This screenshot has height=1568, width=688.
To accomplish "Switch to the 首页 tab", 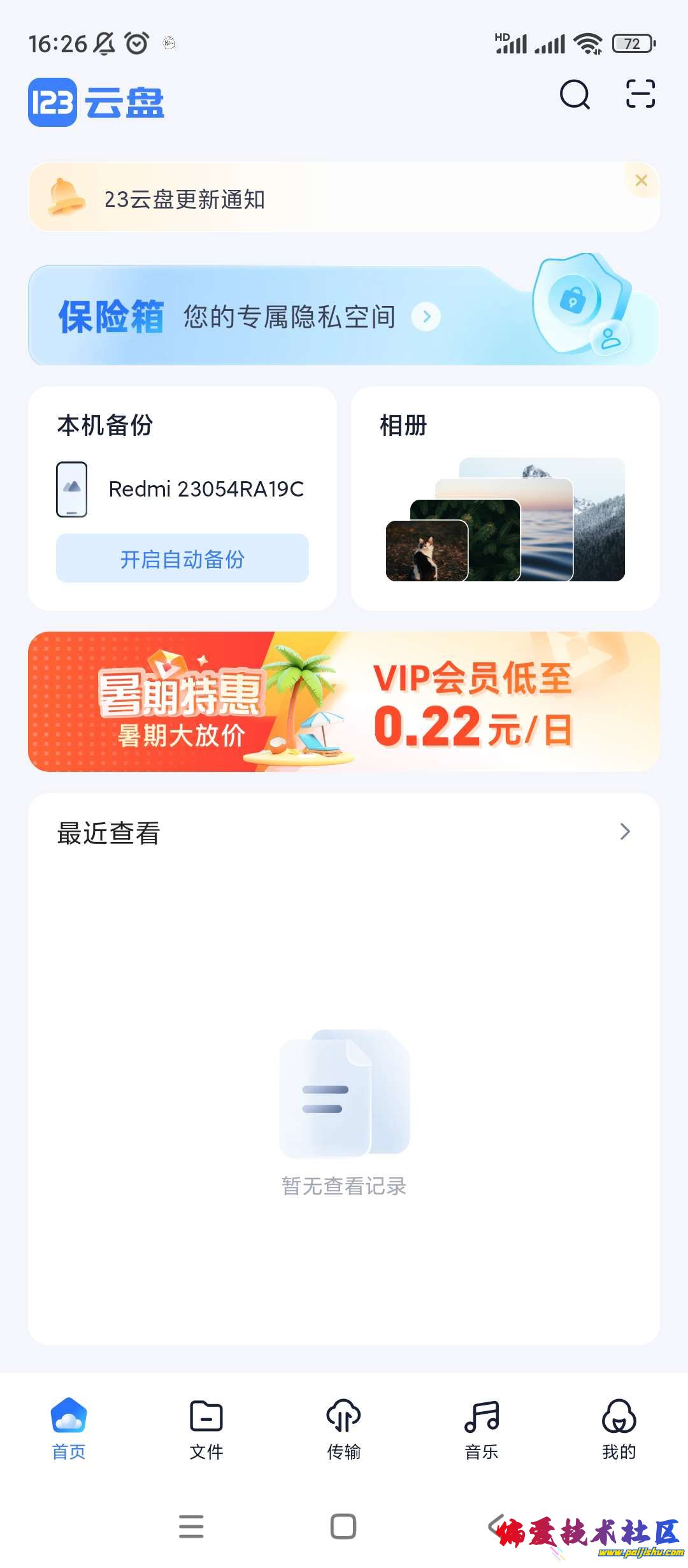I will [69, 1428].
